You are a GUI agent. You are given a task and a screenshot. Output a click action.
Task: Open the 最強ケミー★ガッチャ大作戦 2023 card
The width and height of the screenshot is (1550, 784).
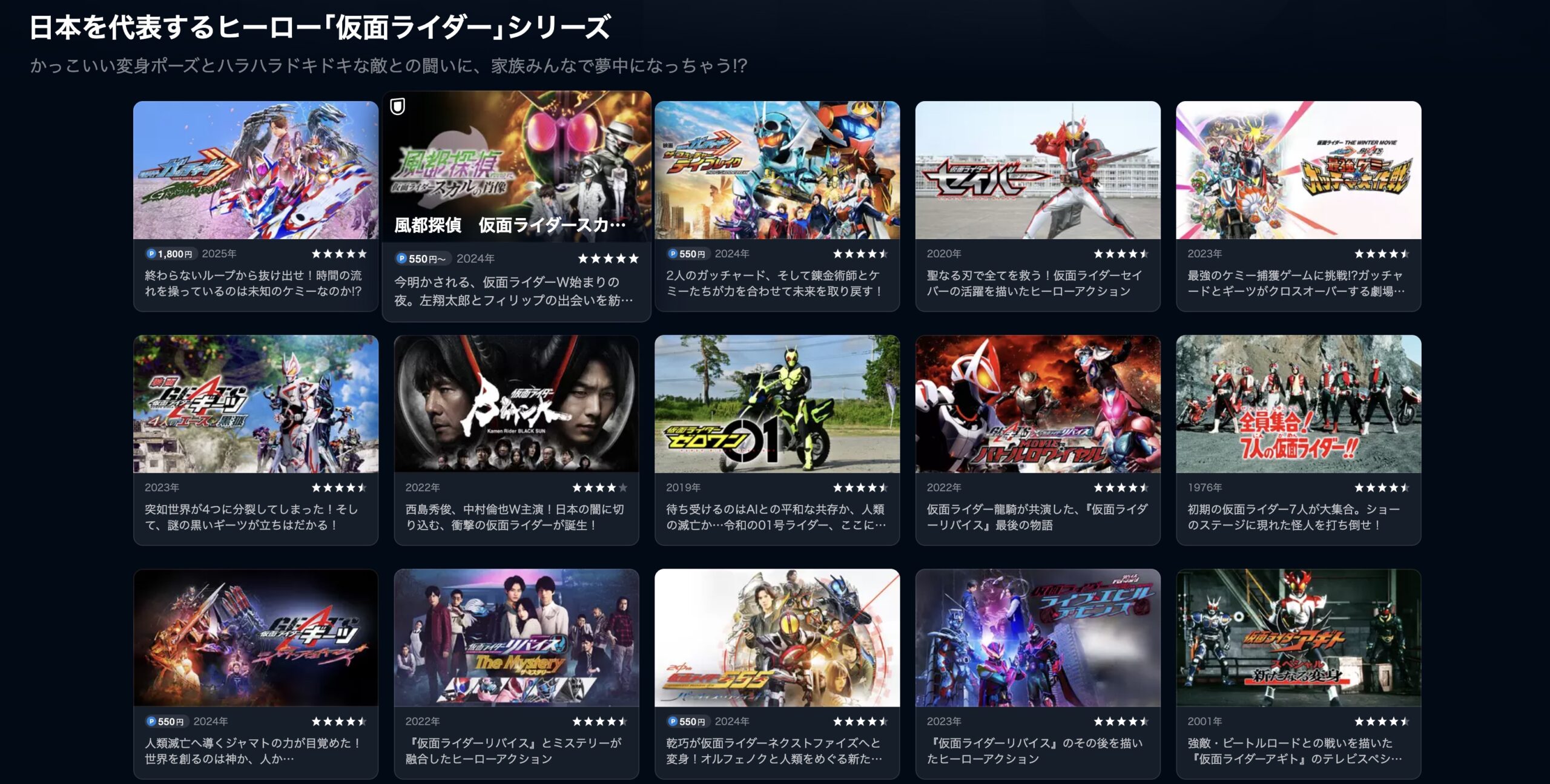coord(1298,170)
